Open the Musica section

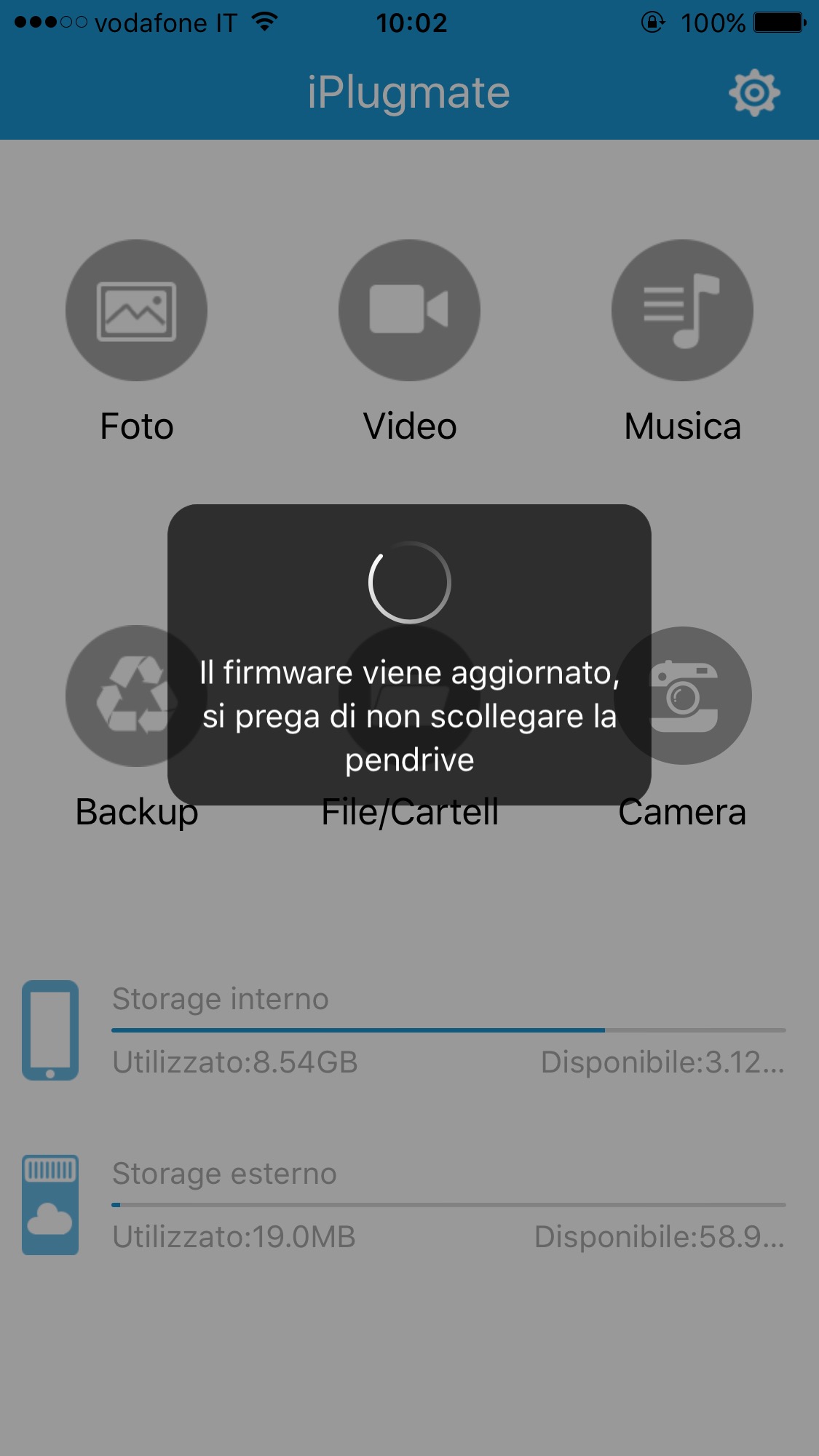(682, 311)
